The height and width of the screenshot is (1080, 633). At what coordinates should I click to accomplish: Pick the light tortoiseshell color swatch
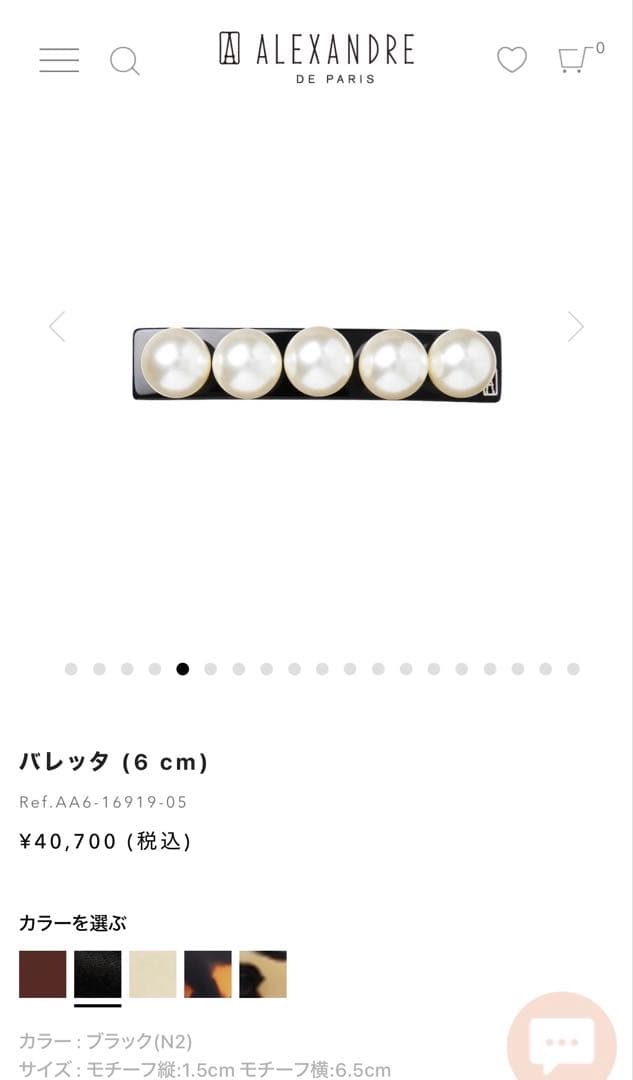coord(263,974)
